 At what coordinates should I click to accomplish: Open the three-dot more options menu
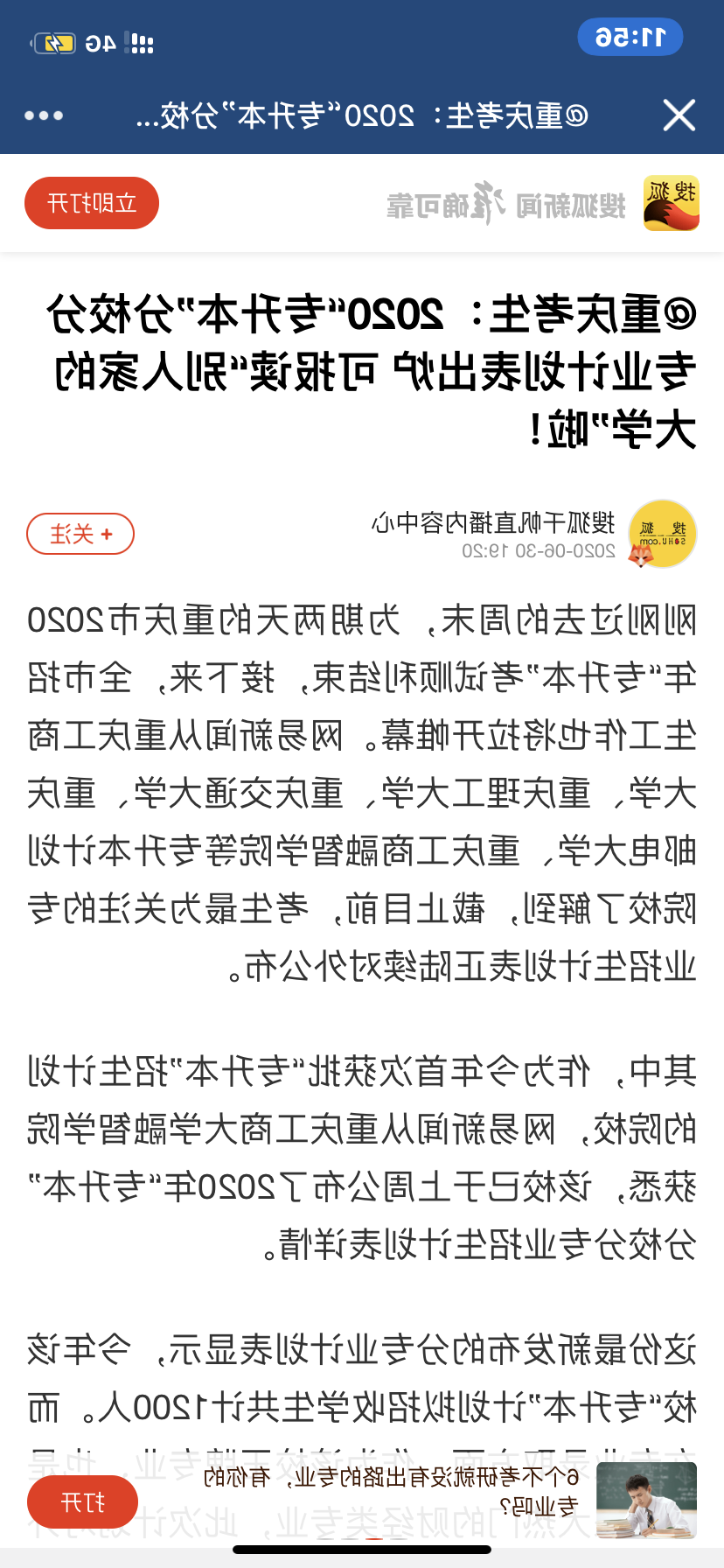tap(44, 115)
